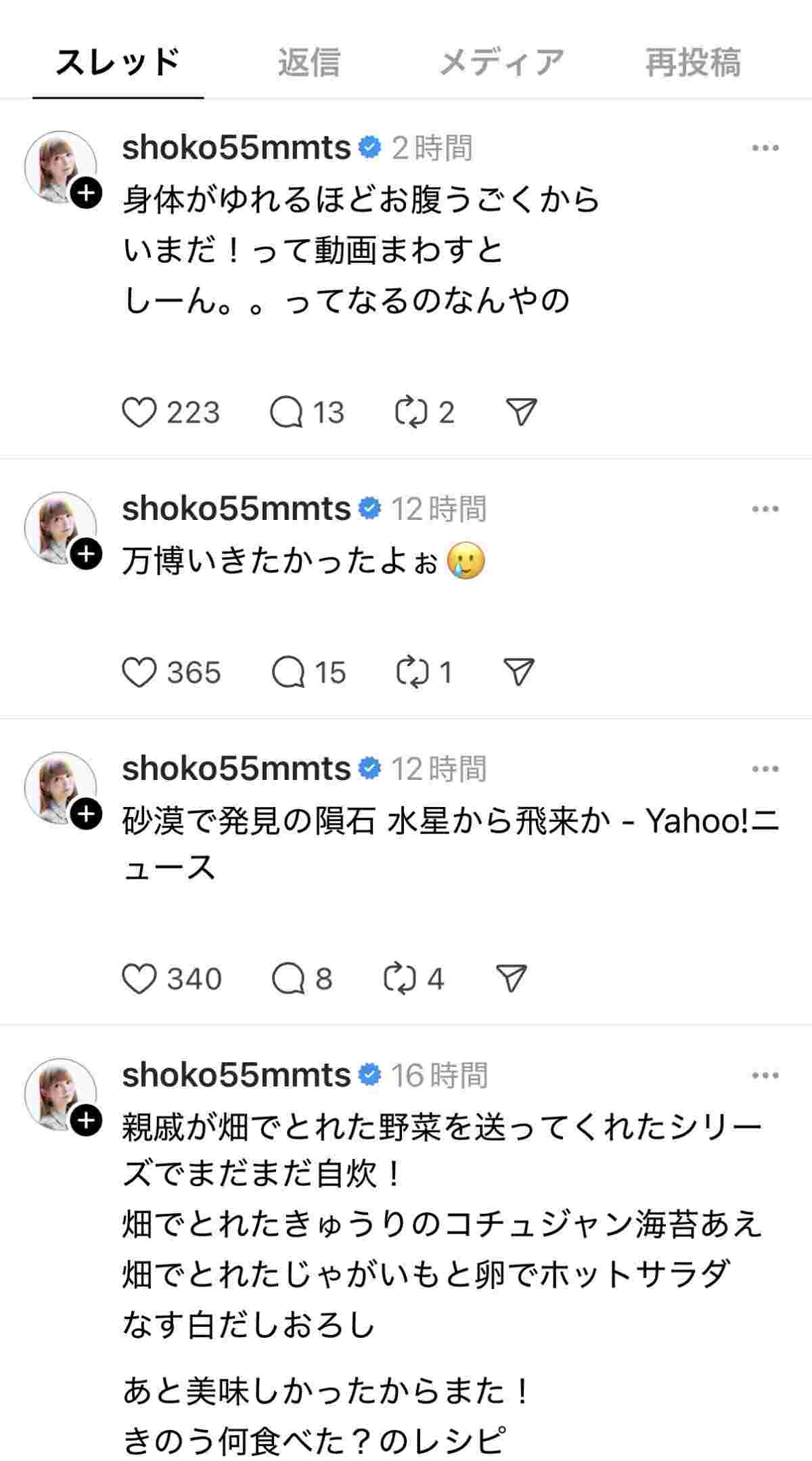
Task: Share the 万博いきたかったよぉ post
Action: 519,672
